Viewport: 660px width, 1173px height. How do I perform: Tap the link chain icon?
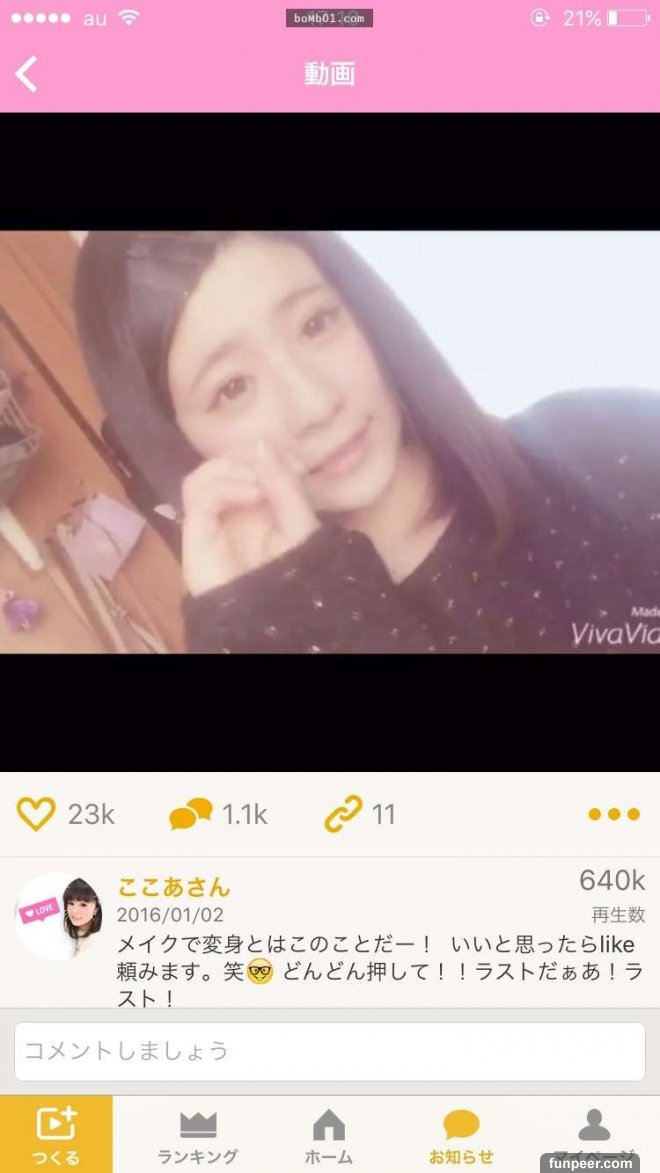(x=343, y=814)
